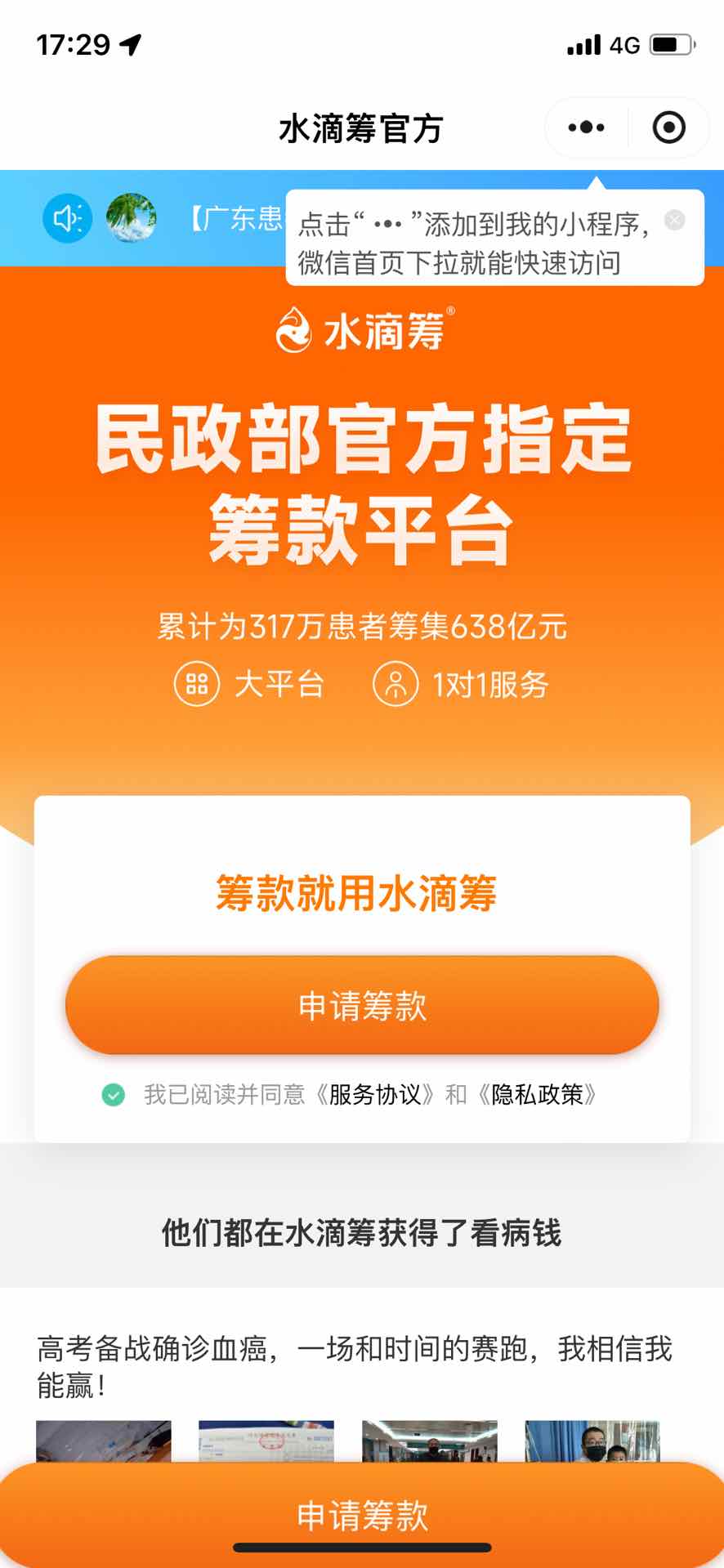Close the mini program with the circle icon
The image size is (724, 1568).
tap(668, 127)
